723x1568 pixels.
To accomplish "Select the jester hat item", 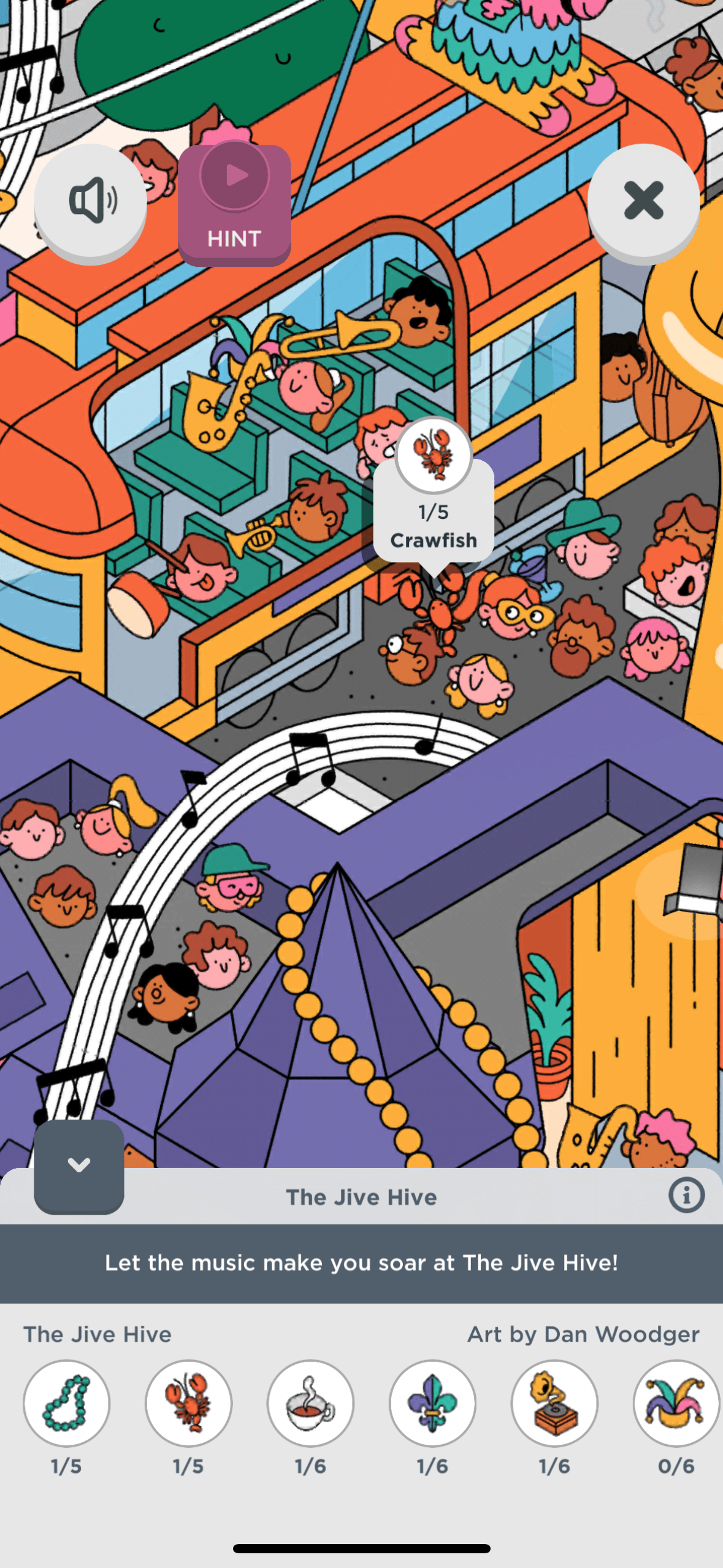I will [x=676, y=1403].
